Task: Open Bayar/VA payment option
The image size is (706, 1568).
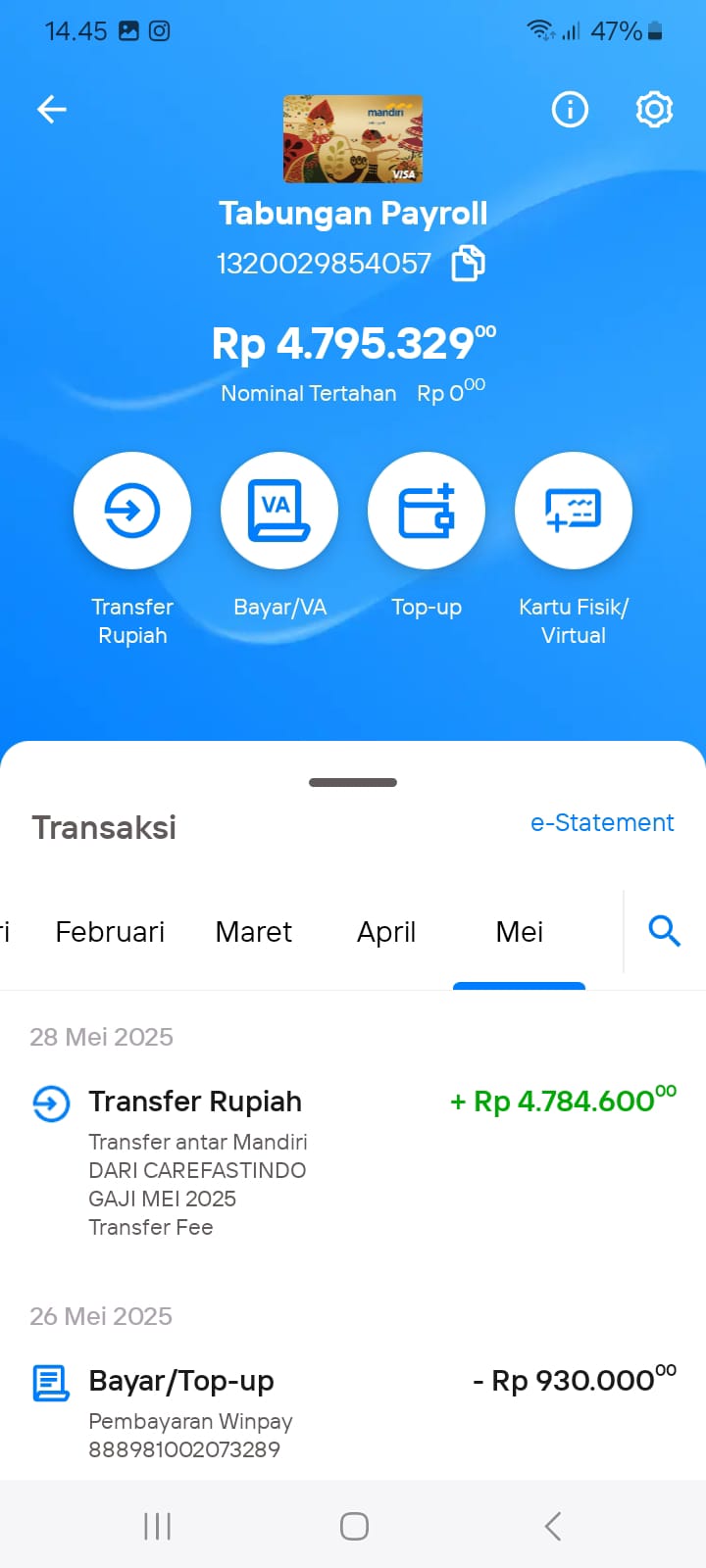Action: 279,511
